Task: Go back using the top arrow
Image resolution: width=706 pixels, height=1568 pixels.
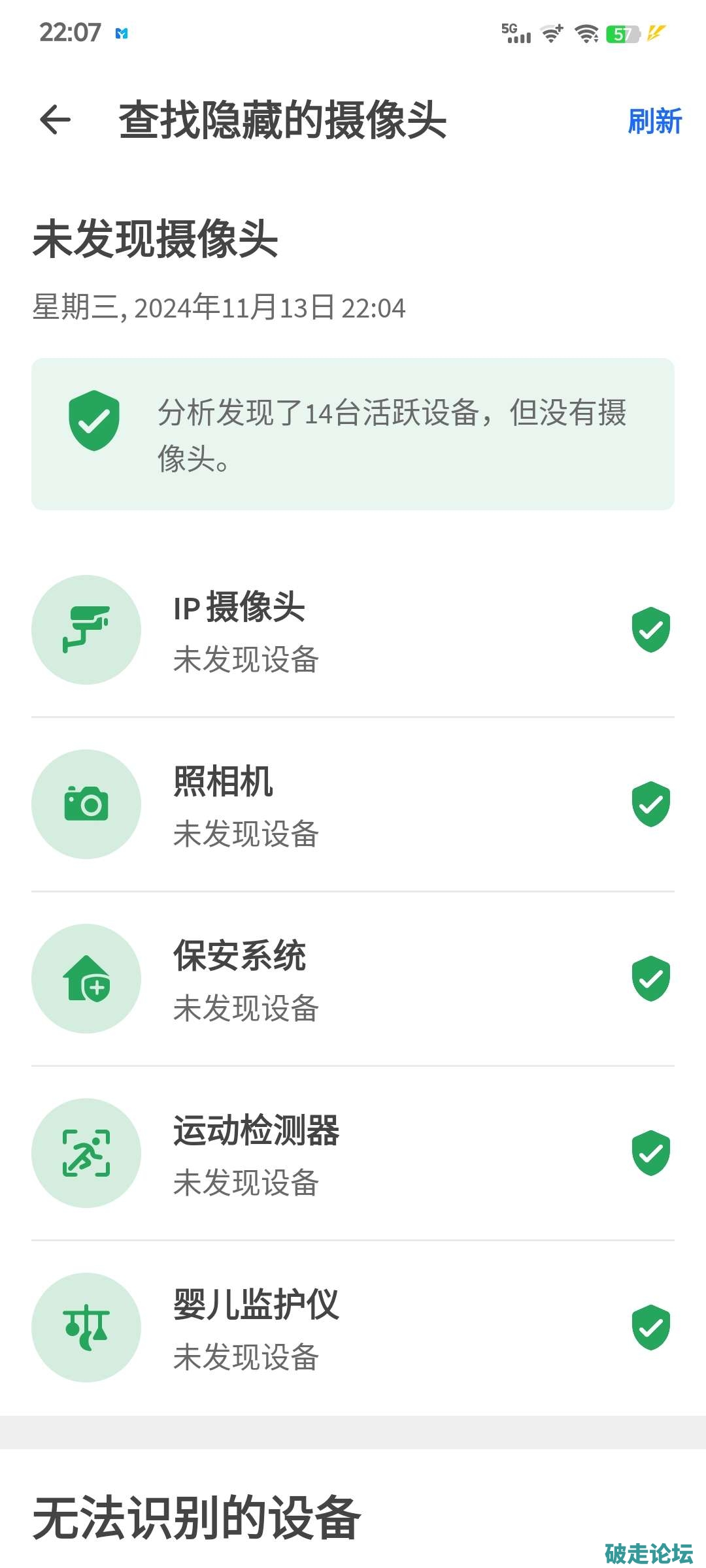Action: (x=55, y=120)
